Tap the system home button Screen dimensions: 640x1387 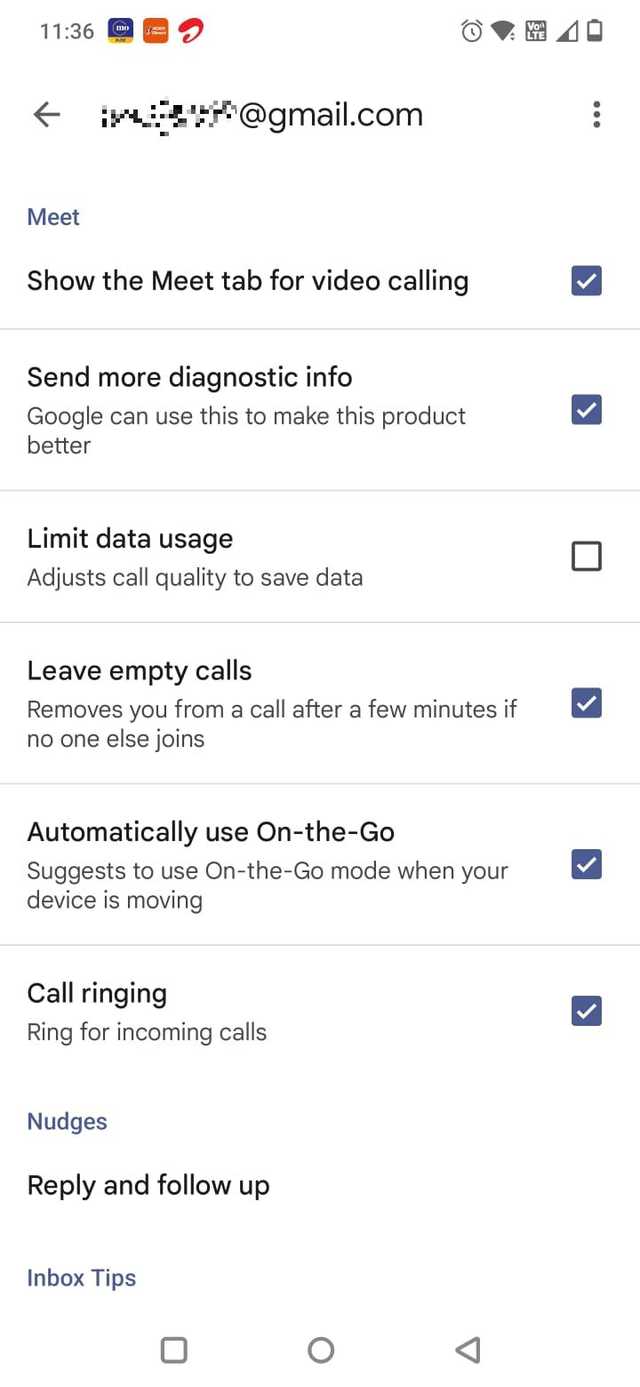pyautogui.click(x=321, y=1350)
